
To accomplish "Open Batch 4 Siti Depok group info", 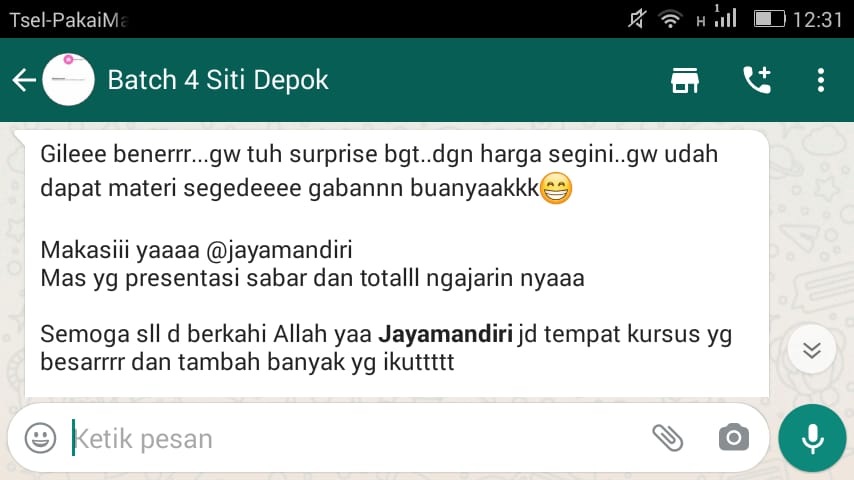I will coord(218,80).
